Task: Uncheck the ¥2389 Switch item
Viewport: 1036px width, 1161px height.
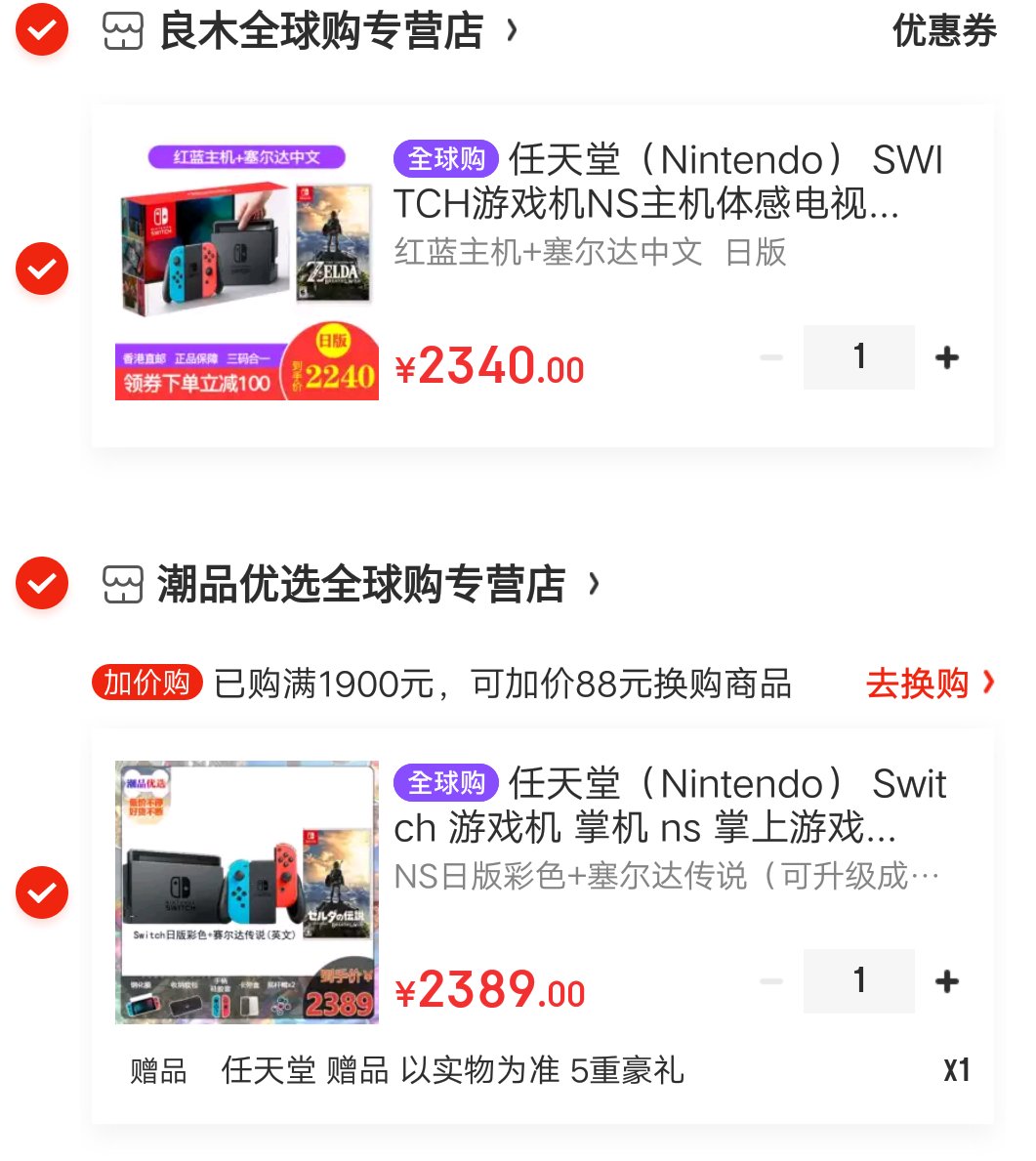Action: [42, 891]
